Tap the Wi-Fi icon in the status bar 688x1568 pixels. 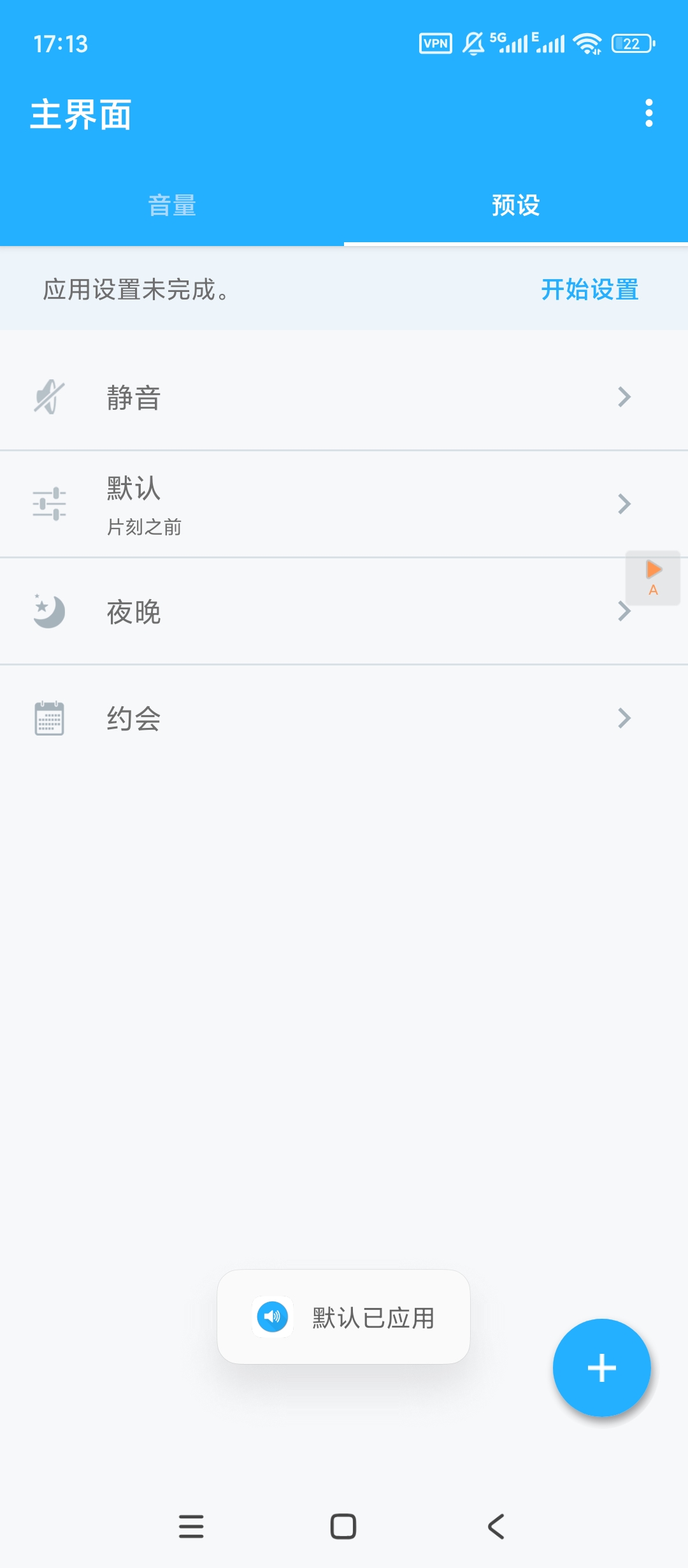click(x=587, y=43)
